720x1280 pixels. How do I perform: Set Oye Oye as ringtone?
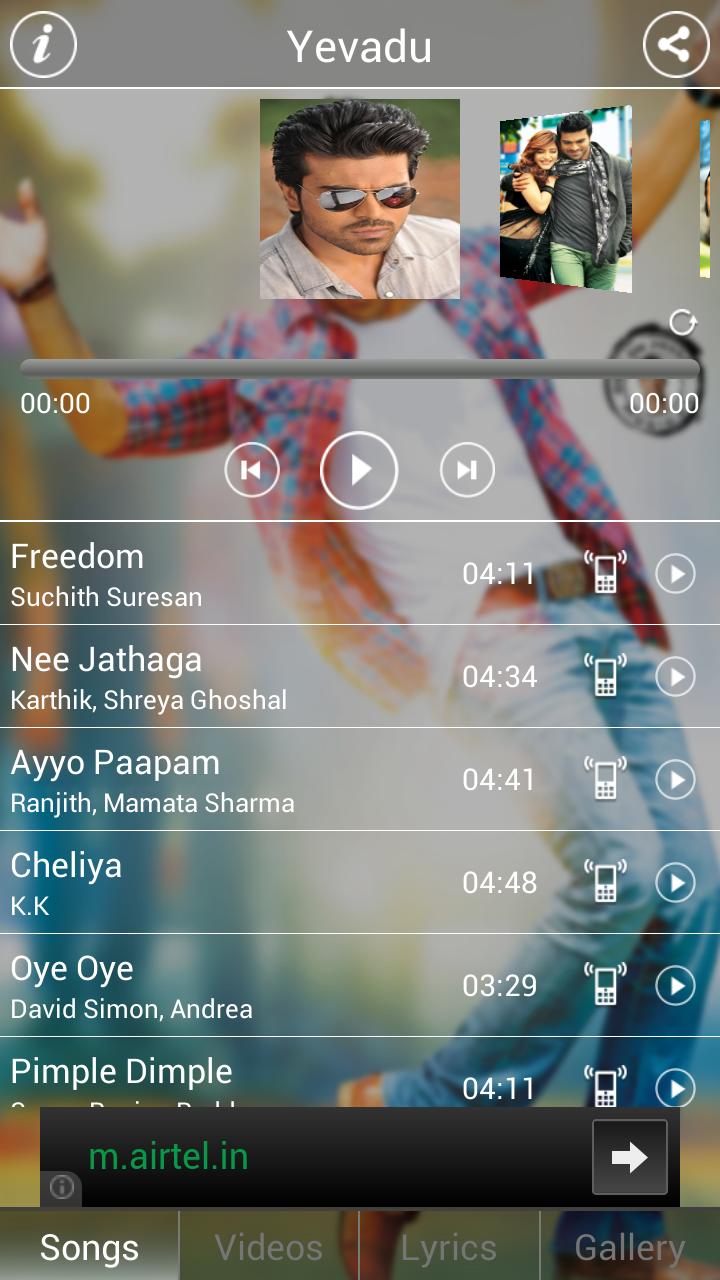pos(606,985)
